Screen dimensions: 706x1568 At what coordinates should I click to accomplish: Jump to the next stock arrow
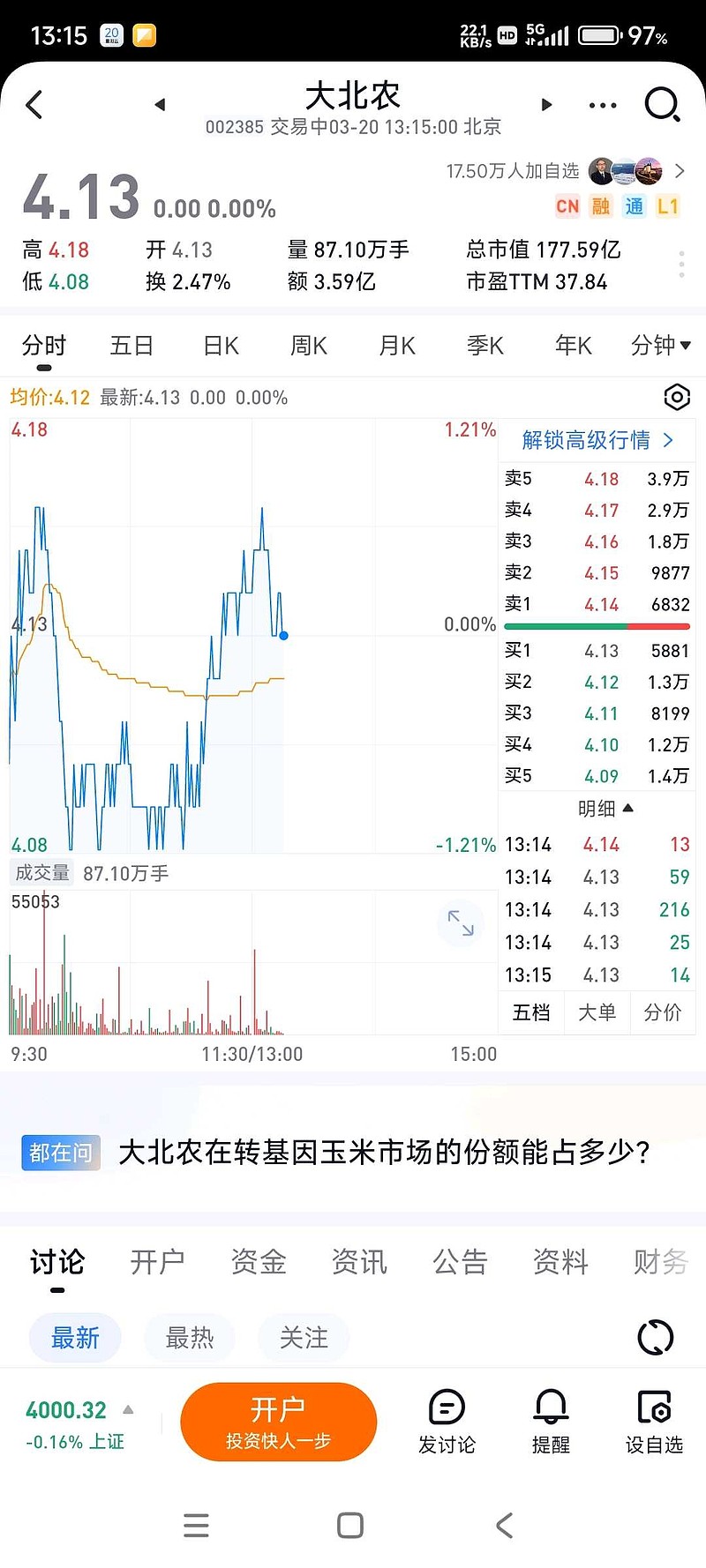[546, 104]
